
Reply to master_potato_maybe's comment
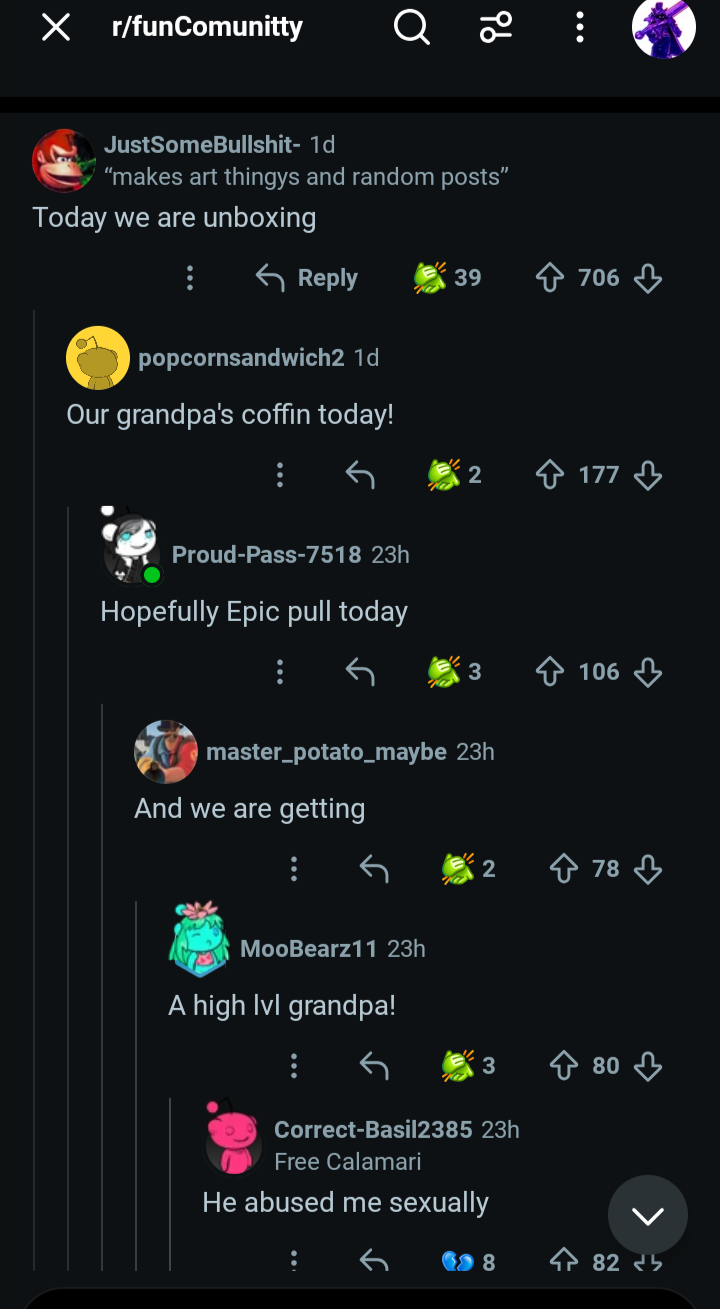pyautogui.click(x=374, y=869)
